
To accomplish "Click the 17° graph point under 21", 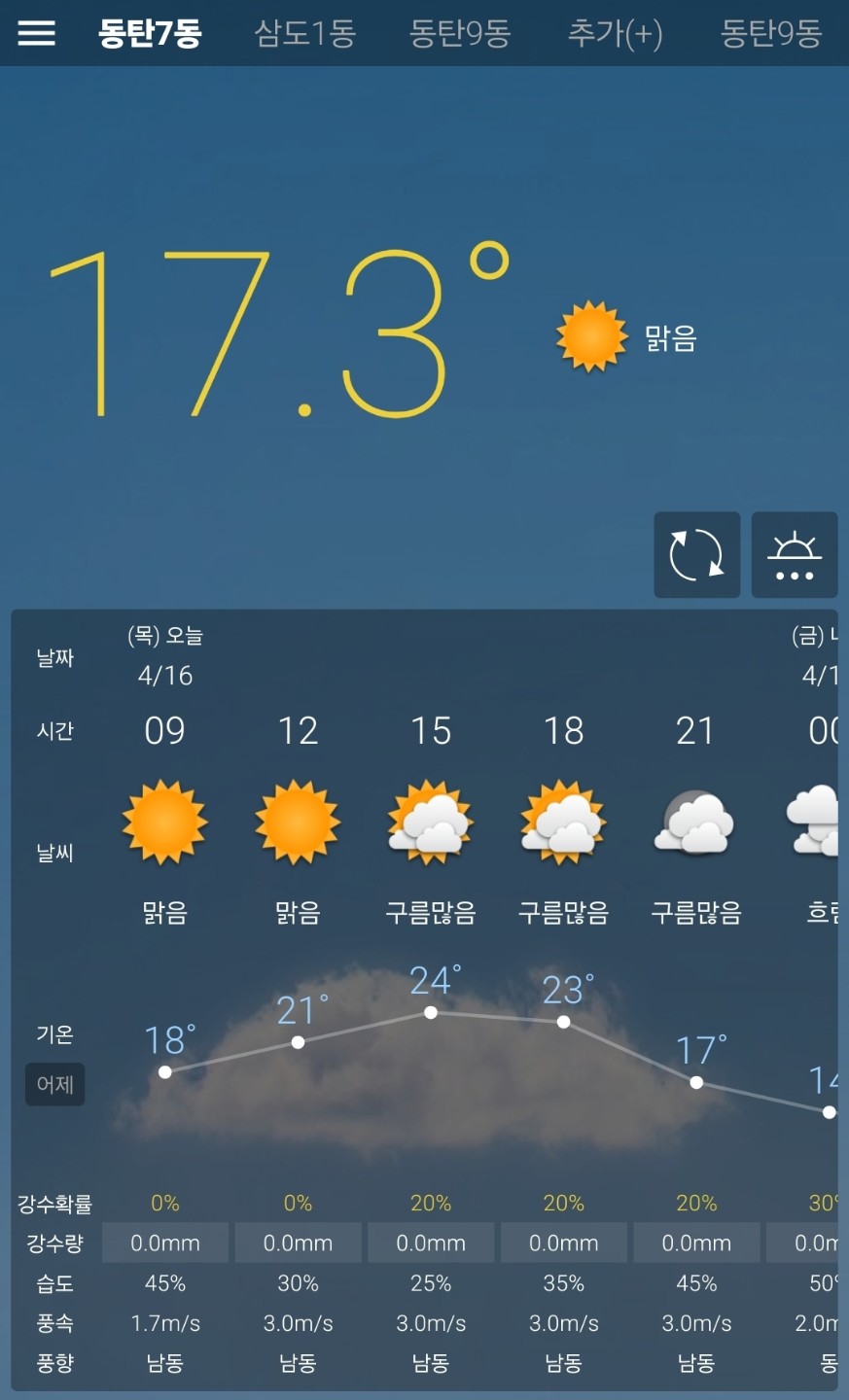I will click(x=695, y=1080).
